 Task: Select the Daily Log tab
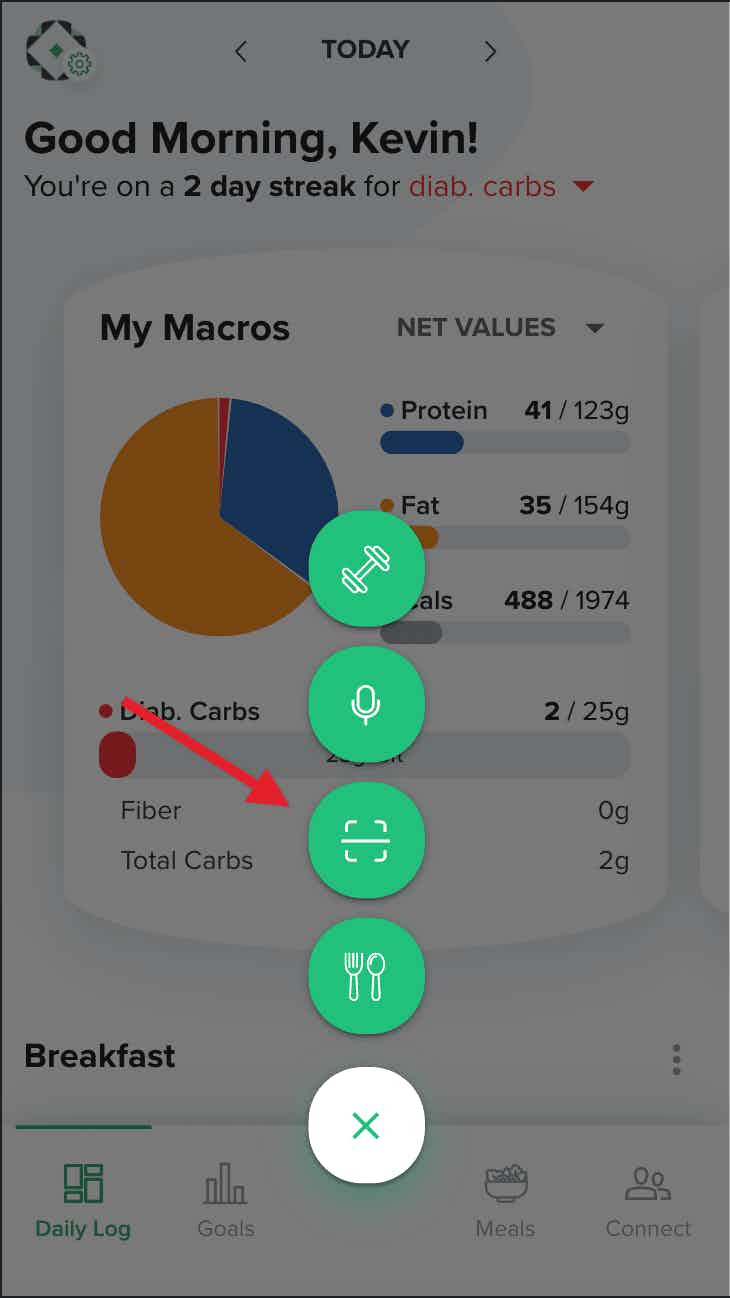click(x=83, y=1200)
